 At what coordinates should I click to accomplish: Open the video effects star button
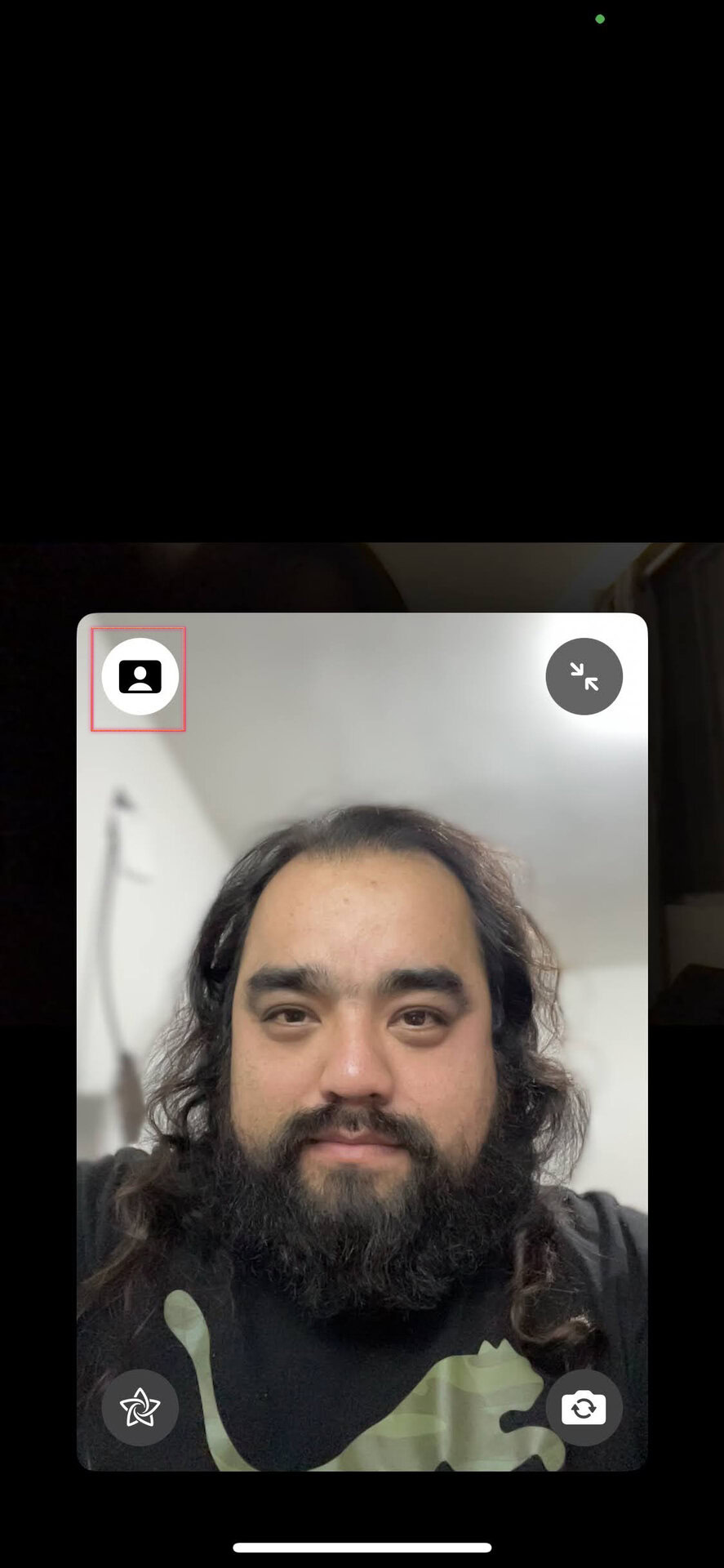[x=140, y=1407]
